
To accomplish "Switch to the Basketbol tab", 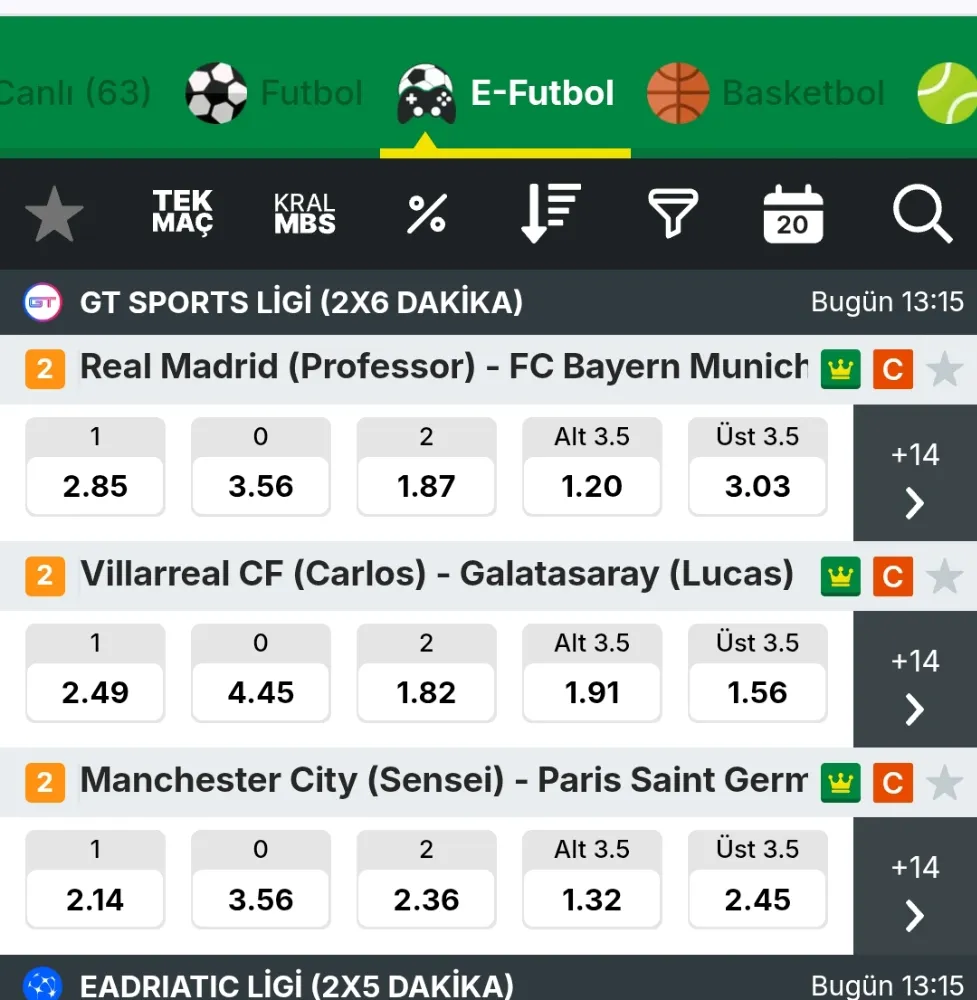I will (x=766, y=93).
